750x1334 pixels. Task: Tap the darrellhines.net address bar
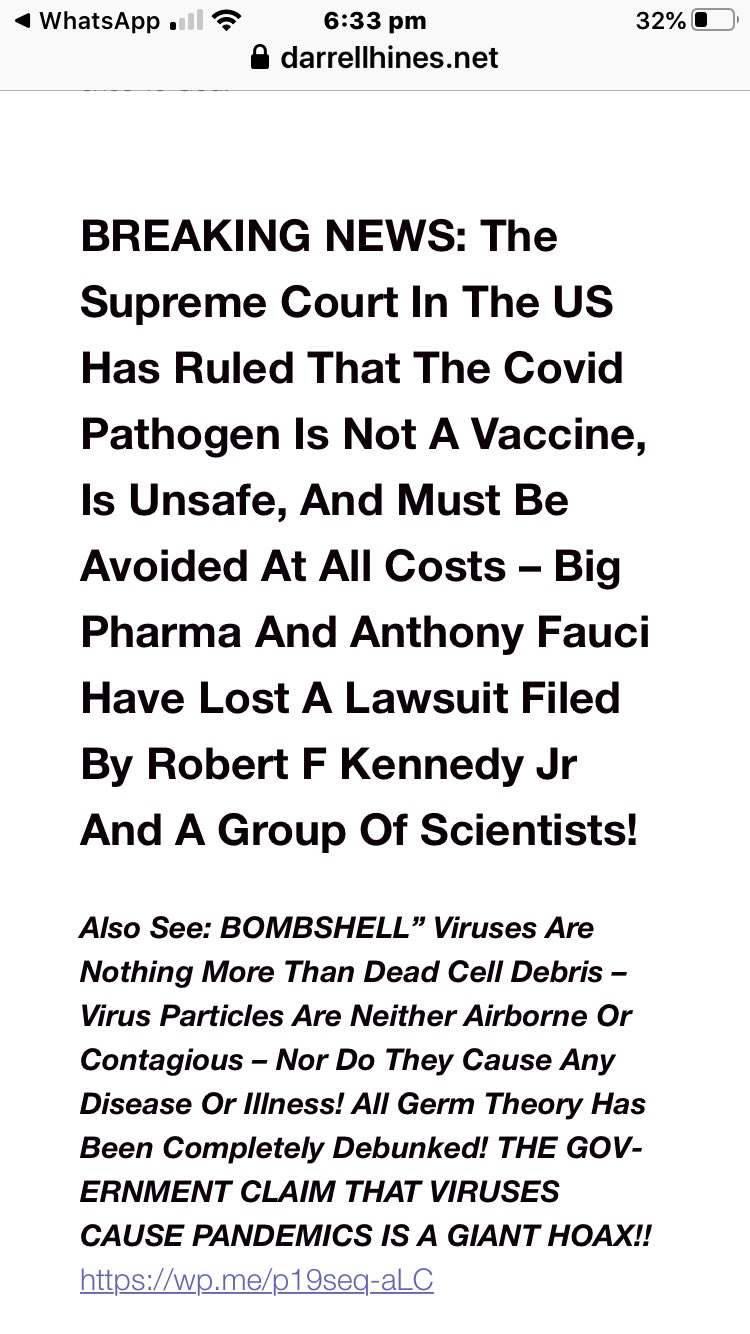(375, 58)
